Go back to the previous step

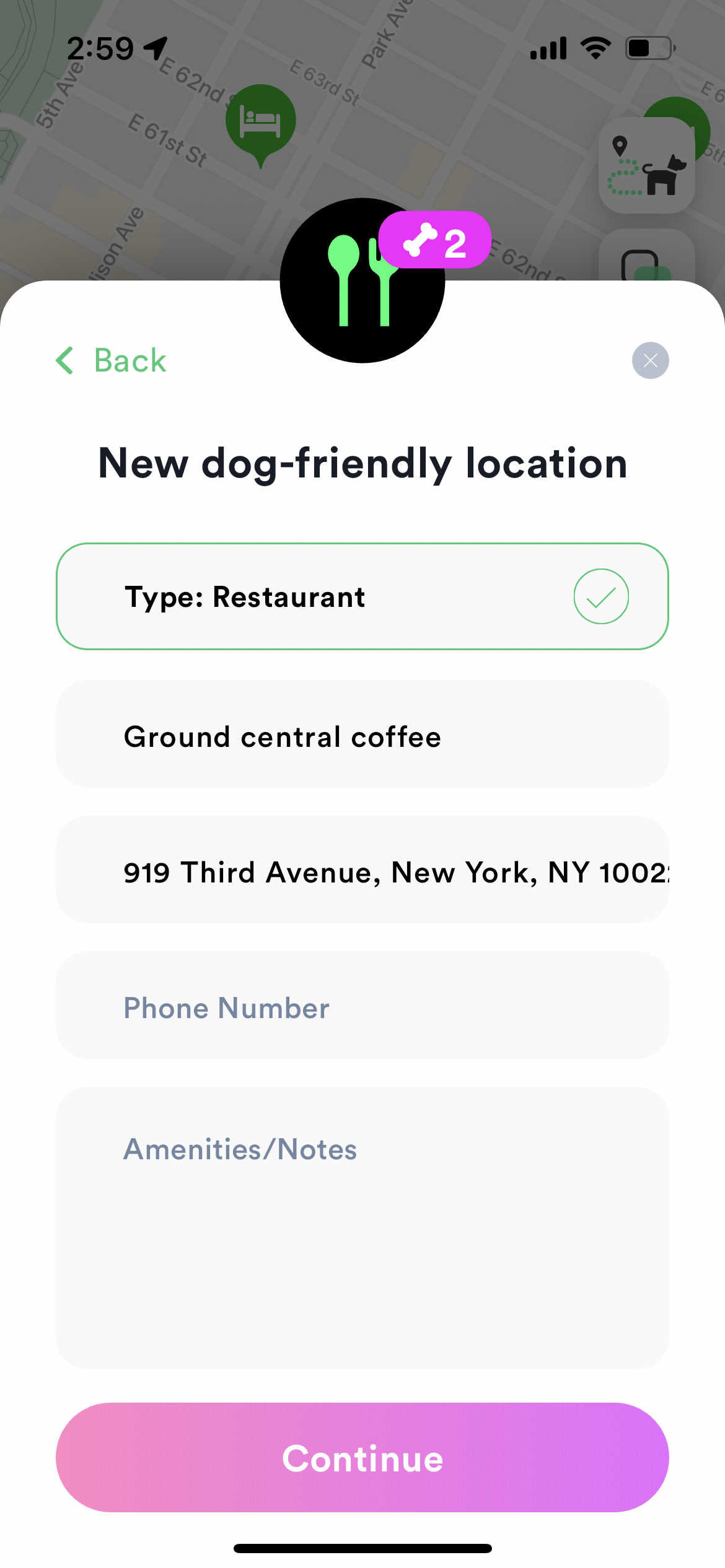[112, 360]
